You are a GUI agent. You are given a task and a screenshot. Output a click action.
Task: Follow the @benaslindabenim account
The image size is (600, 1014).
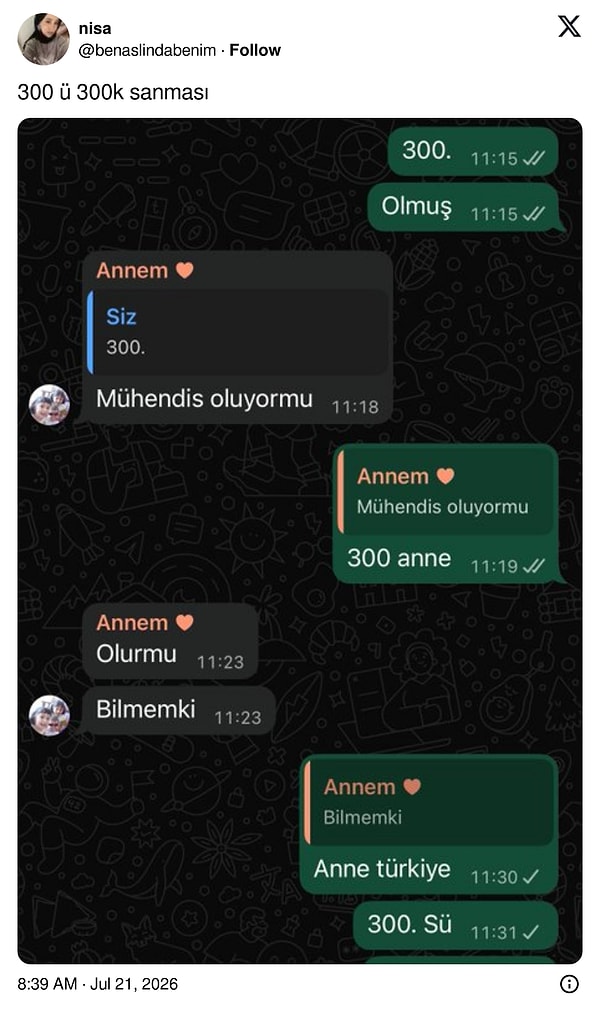(x=255, y=50)
